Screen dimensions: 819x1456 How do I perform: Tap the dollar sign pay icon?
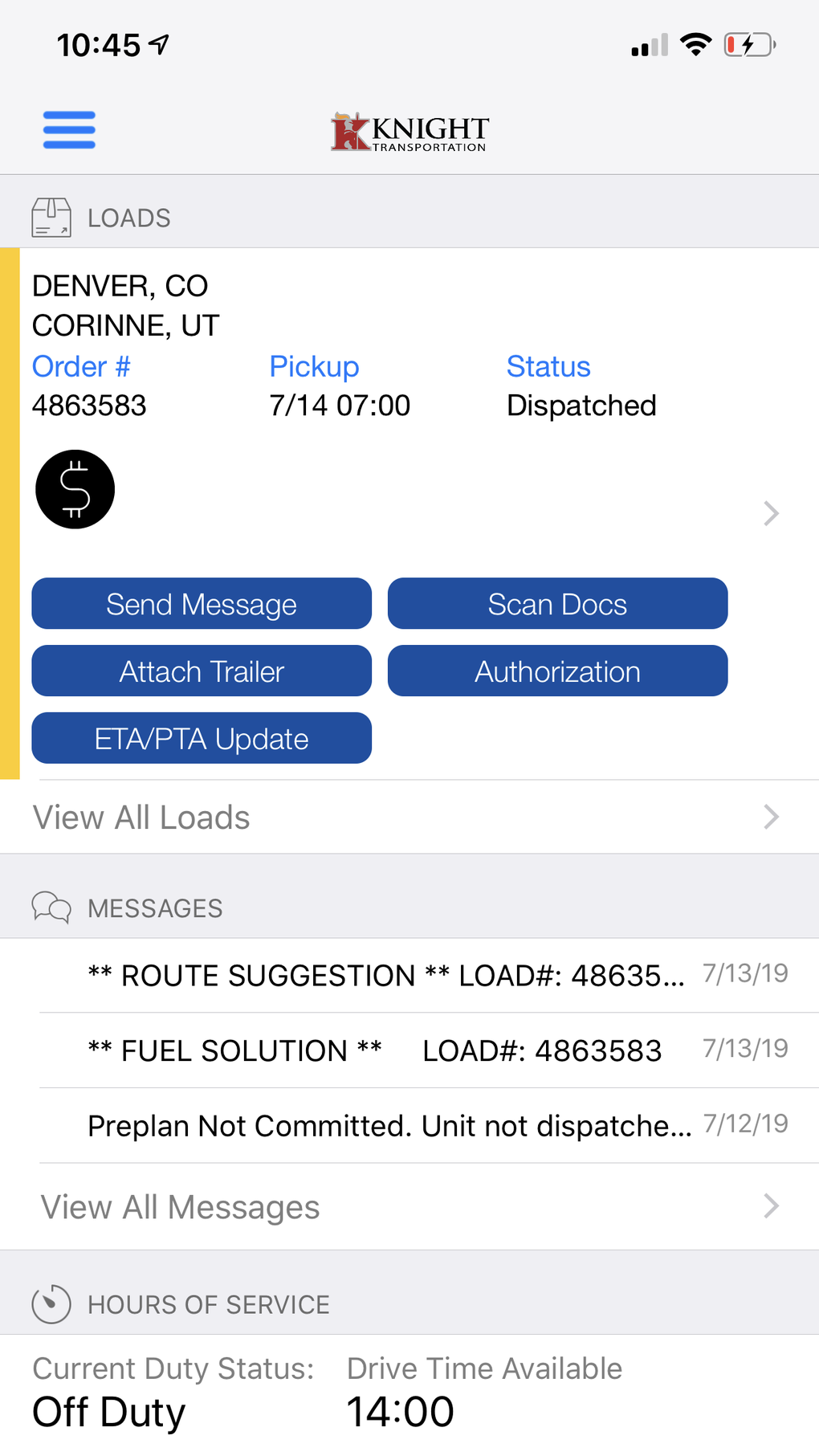coord(75,489)
